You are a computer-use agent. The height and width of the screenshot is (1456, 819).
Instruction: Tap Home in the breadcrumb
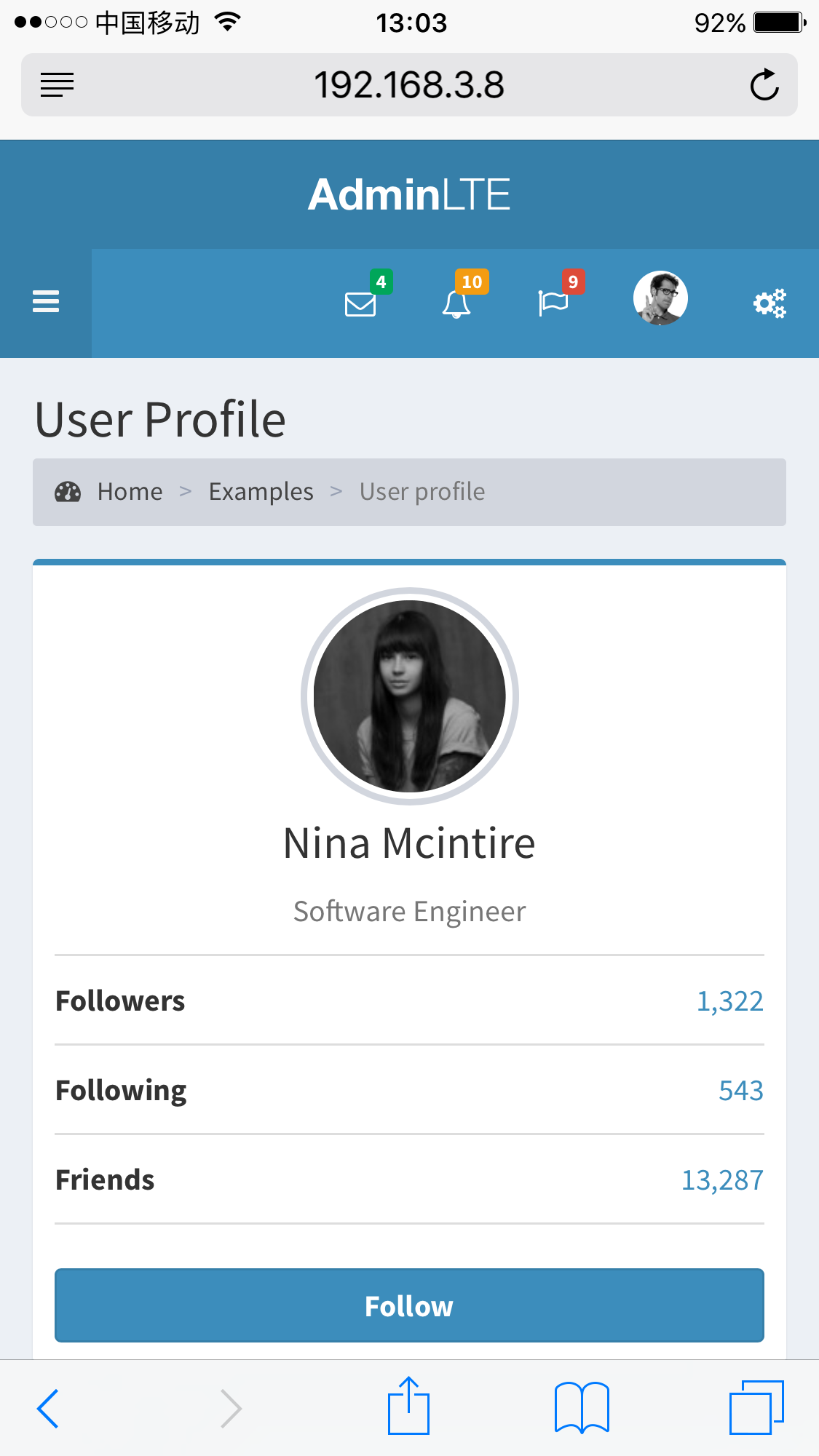coord(130,492)
